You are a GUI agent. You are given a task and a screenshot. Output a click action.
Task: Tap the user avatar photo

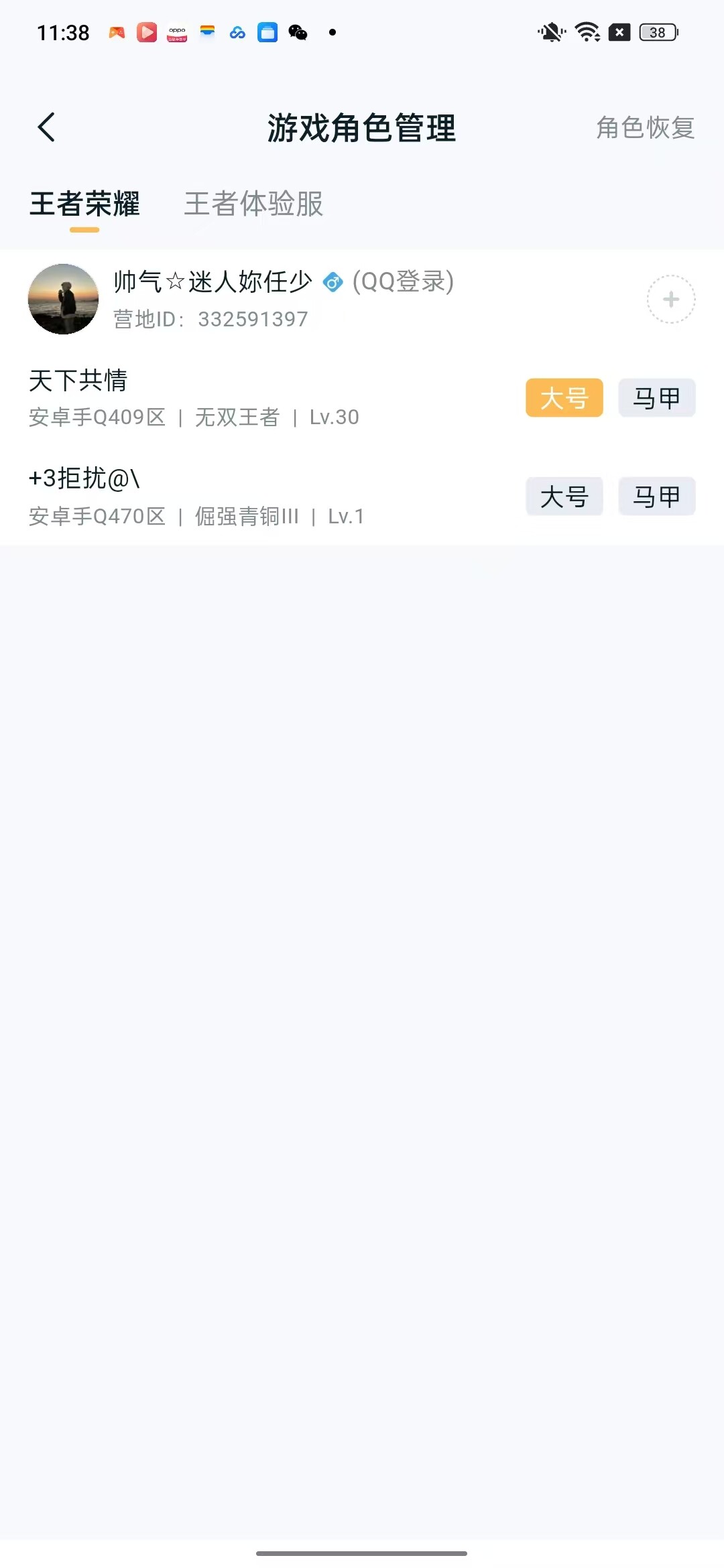[x=63, y=299]
